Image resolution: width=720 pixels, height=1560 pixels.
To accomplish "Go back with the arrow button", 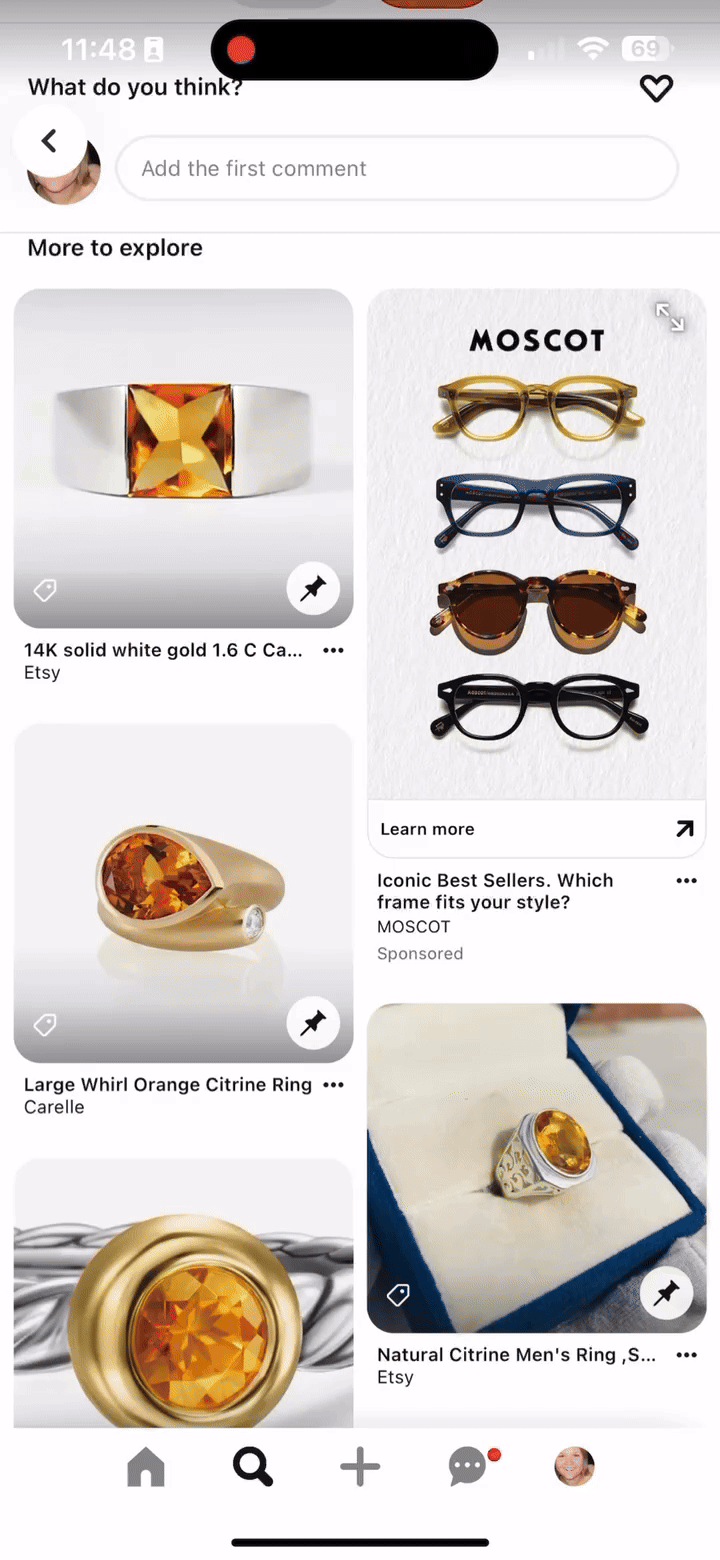I will pyautogui.click(x=49, y=142).
